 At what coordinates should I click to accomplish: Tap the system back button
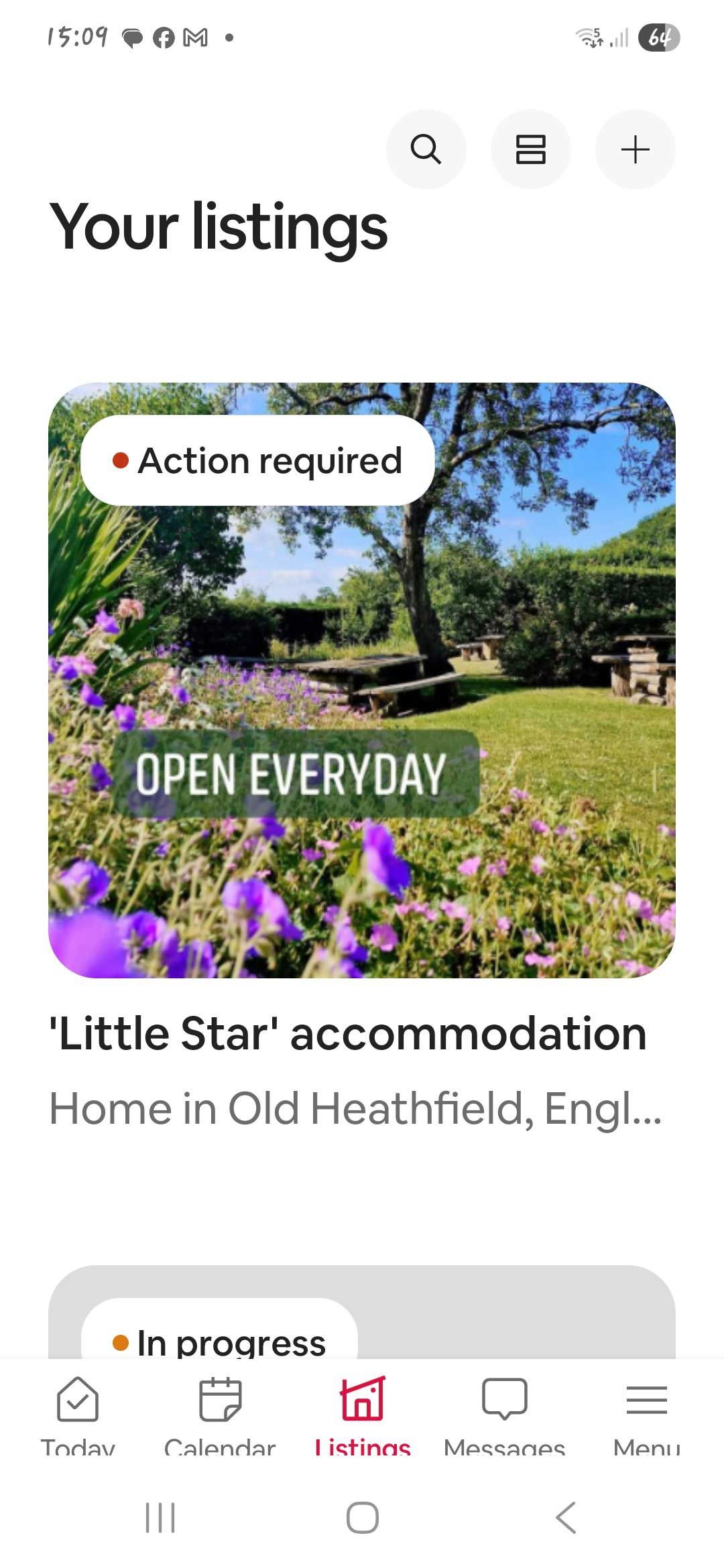click(x=565, y=1518)
